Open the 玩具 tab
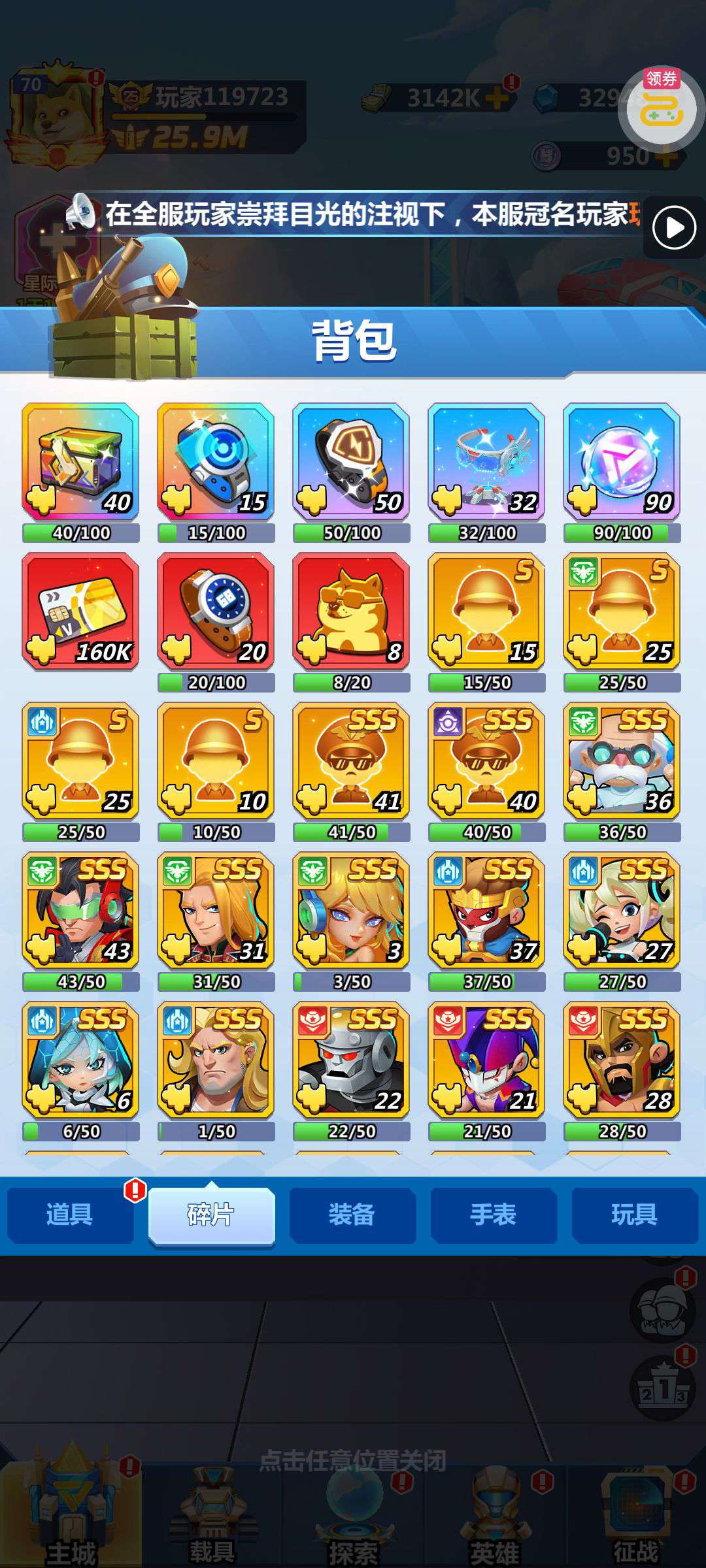 634,1215
